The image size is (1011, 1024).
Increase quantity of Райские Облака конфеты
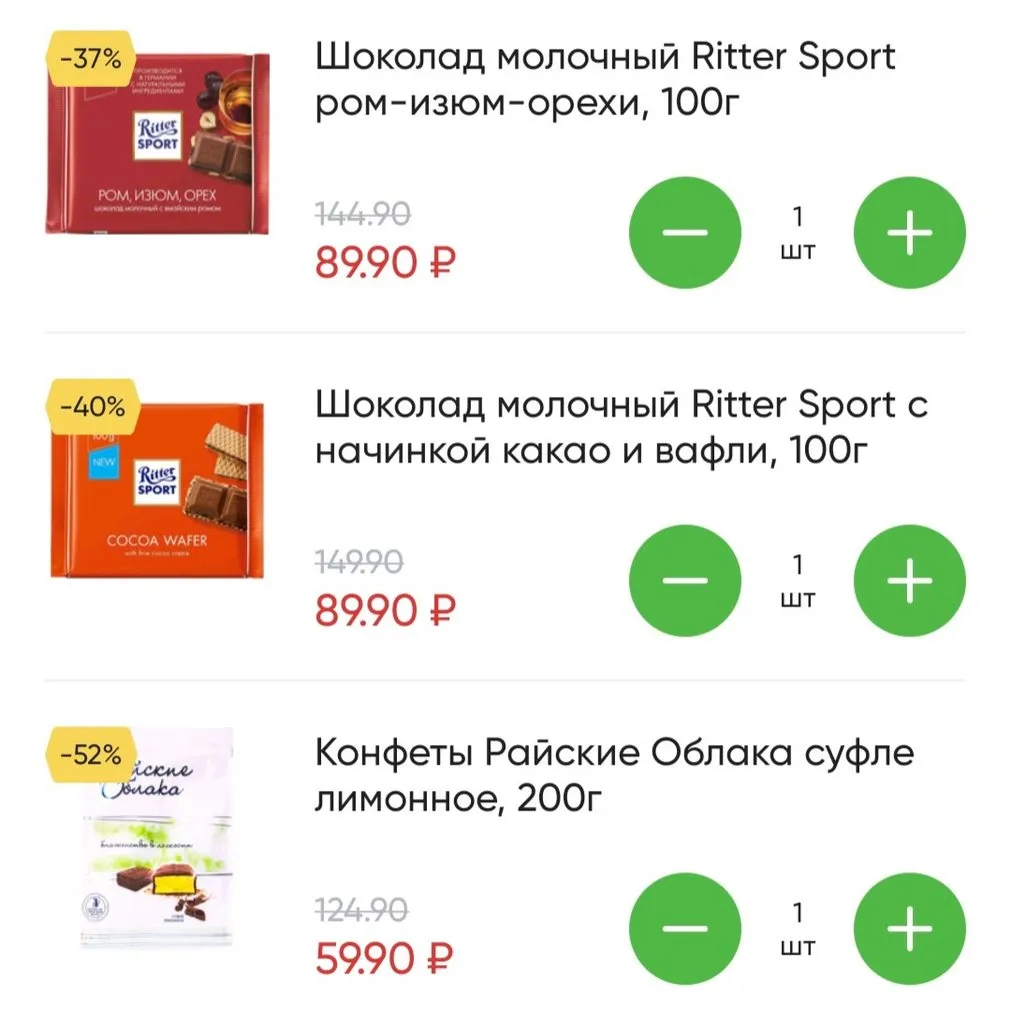pyautogui.click(x=908, y=929)
